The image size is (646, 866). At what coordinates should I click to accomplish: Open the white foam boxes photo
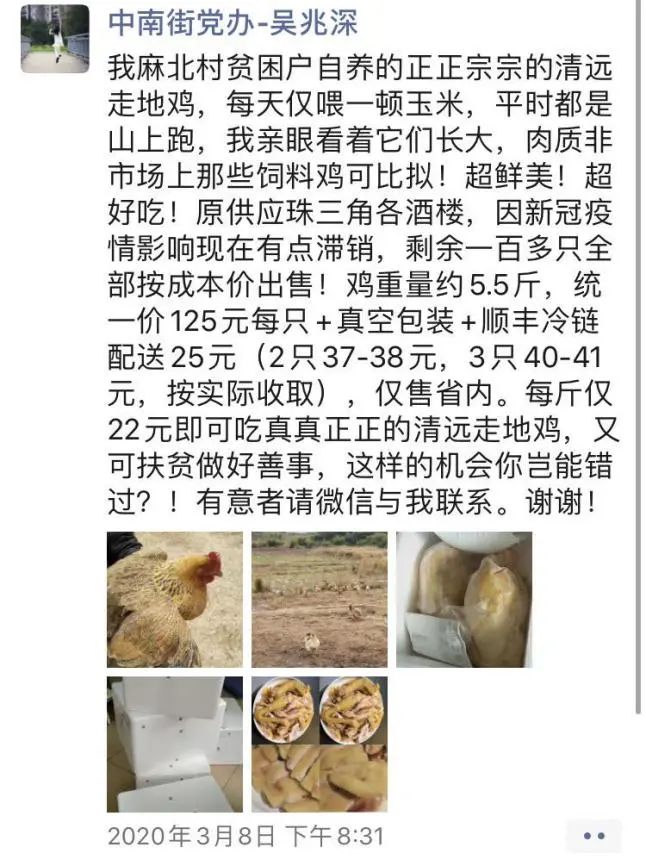pos(175,744)
